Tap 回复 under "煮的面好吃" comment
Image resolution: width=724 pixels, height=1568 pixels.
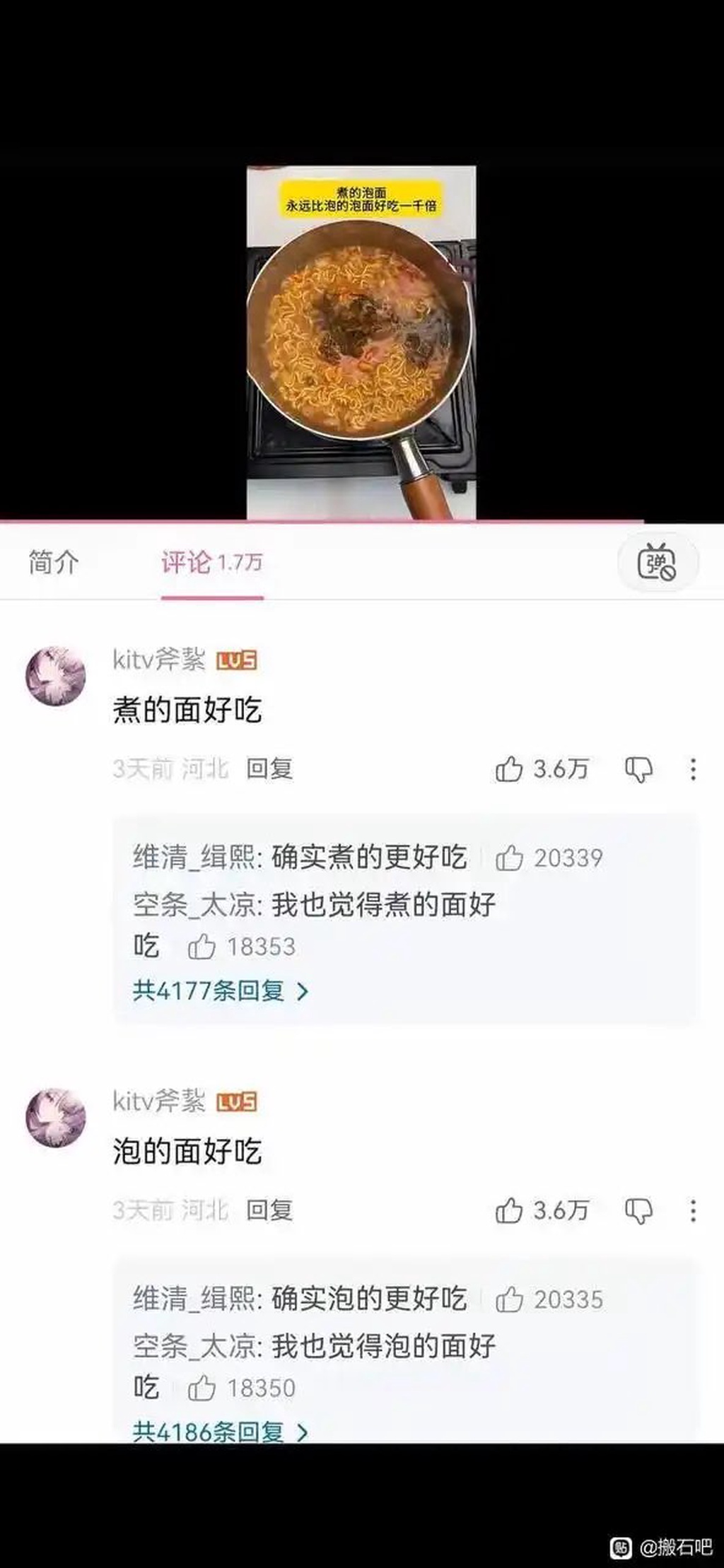tap(269, 768)
